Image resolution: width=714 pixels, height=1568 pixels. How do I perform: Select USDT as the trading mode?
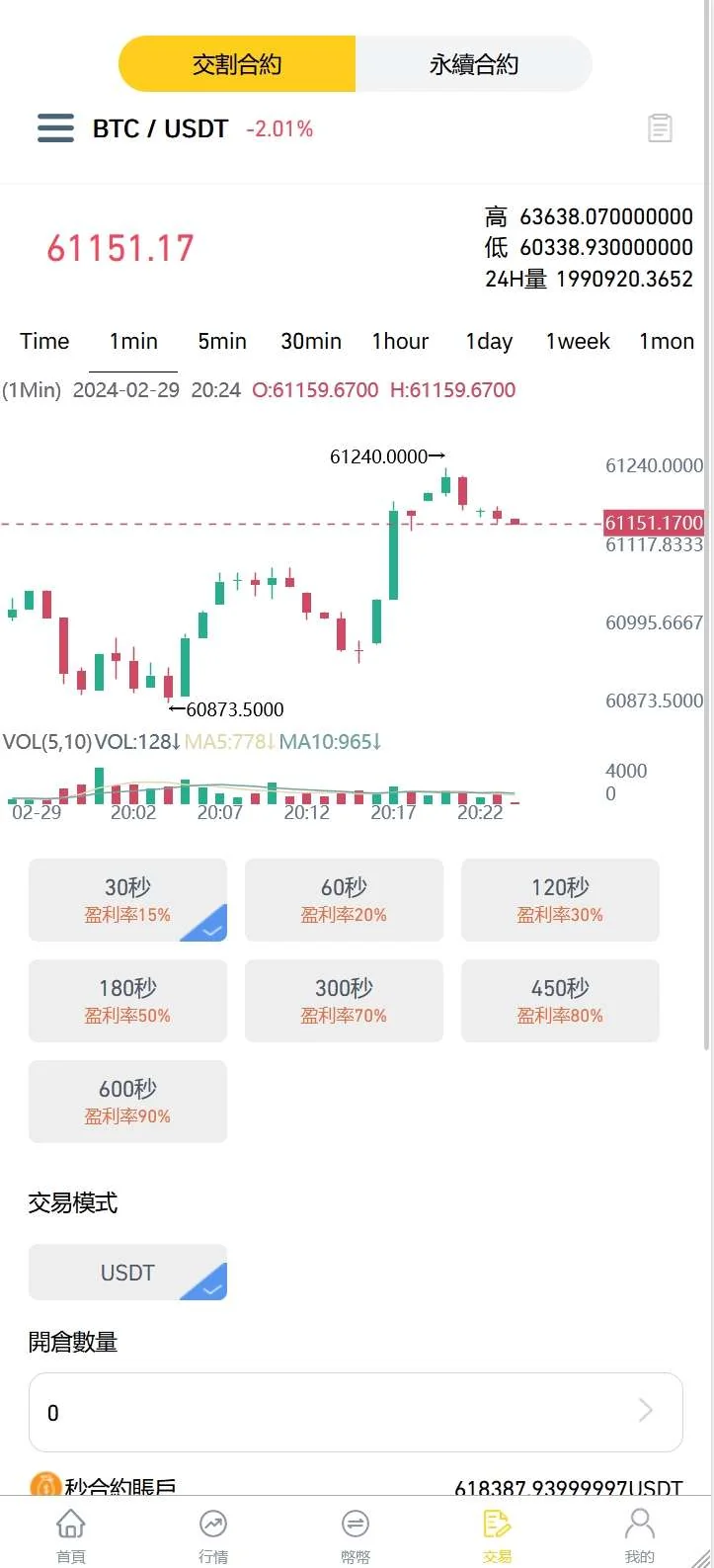pyautogui.click(x=127, y=1273)
